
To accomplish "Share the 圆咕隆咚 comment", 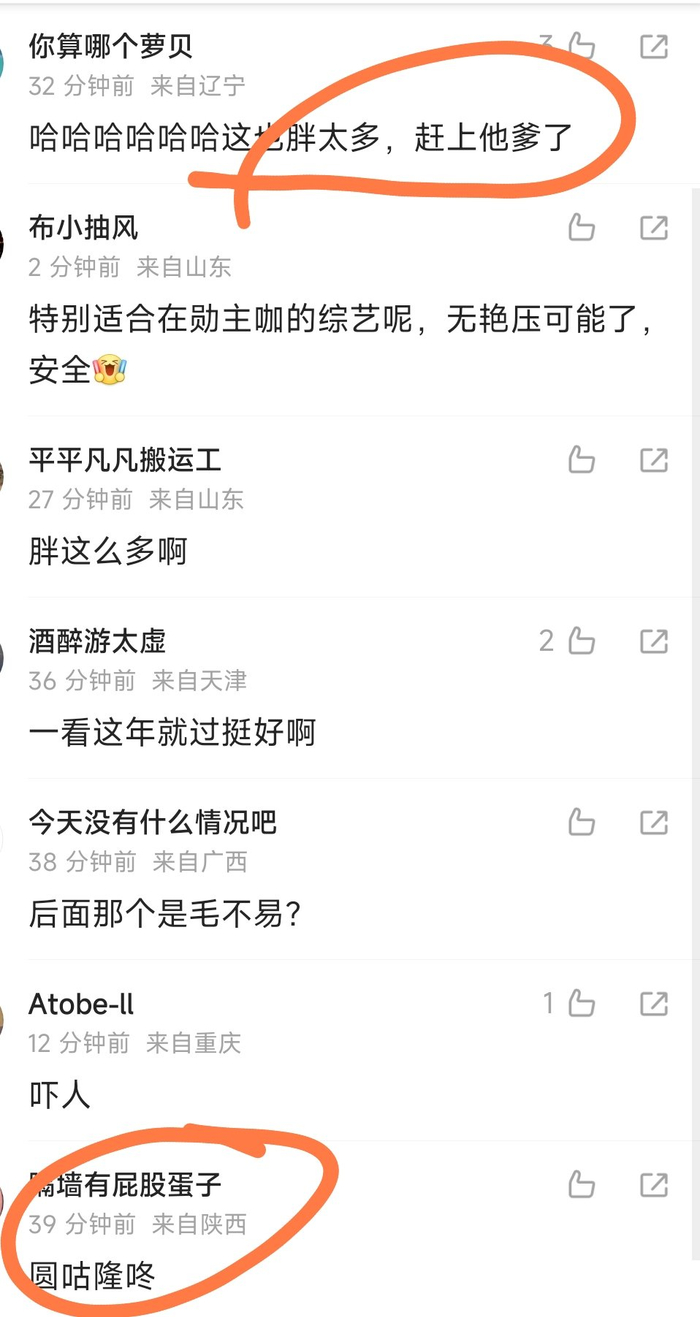I will click(x=653, y=1185).
